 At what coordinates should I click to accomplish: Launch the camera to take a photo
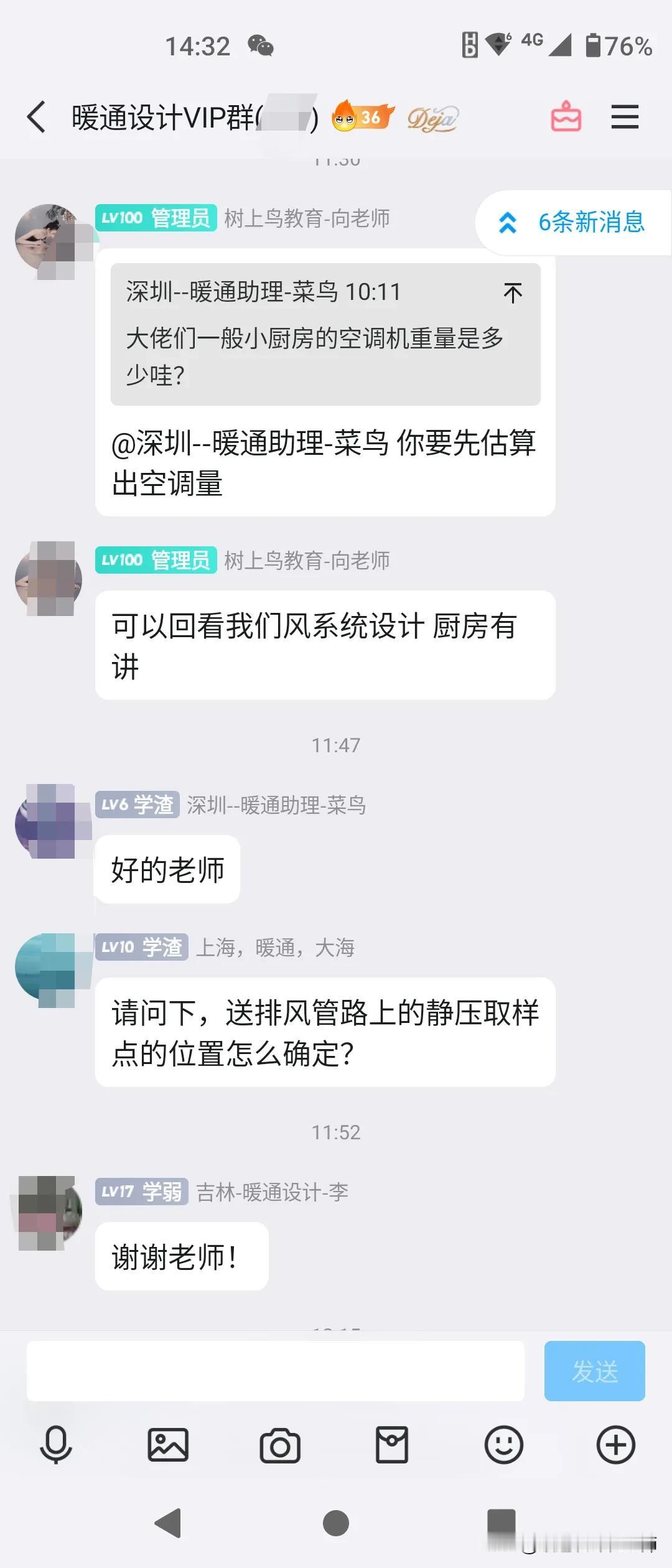280,1447
